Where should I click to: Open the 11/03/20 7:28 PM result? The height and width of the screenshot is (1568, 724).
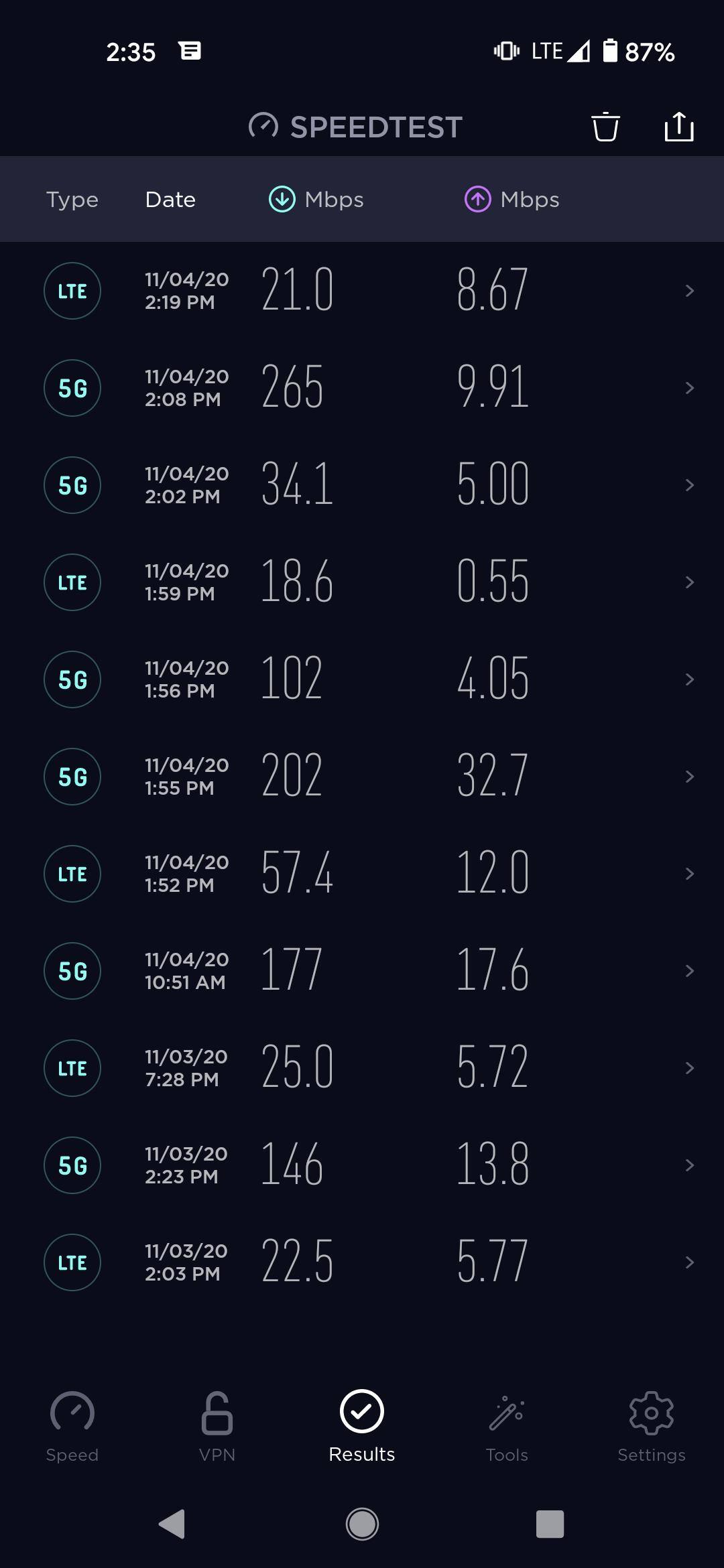pyautogui.click(x=362, y=1068)
